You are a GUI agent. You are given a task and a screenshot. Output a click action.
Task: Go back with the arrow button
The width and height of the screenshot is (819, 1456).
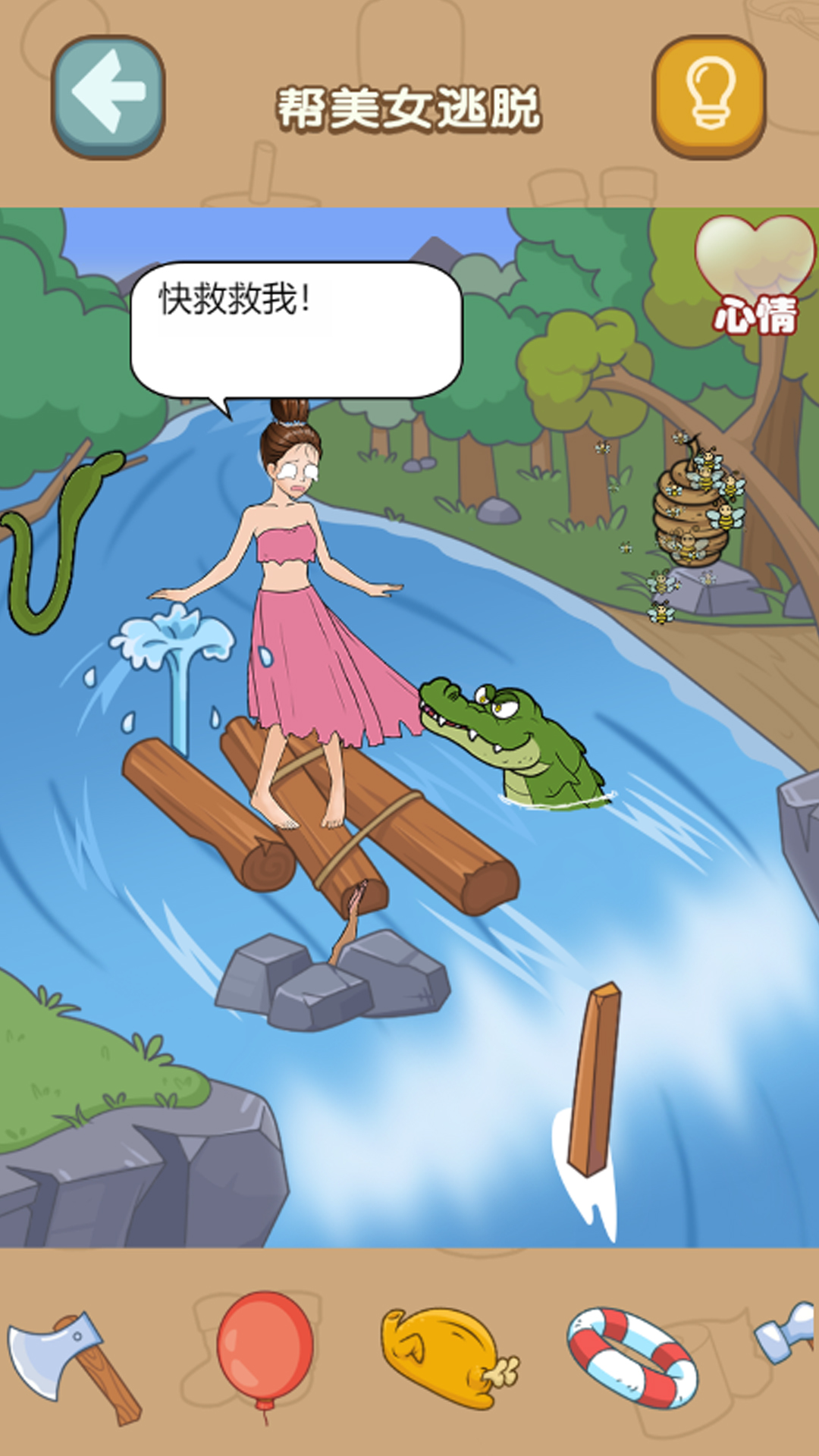click(108, 96)
